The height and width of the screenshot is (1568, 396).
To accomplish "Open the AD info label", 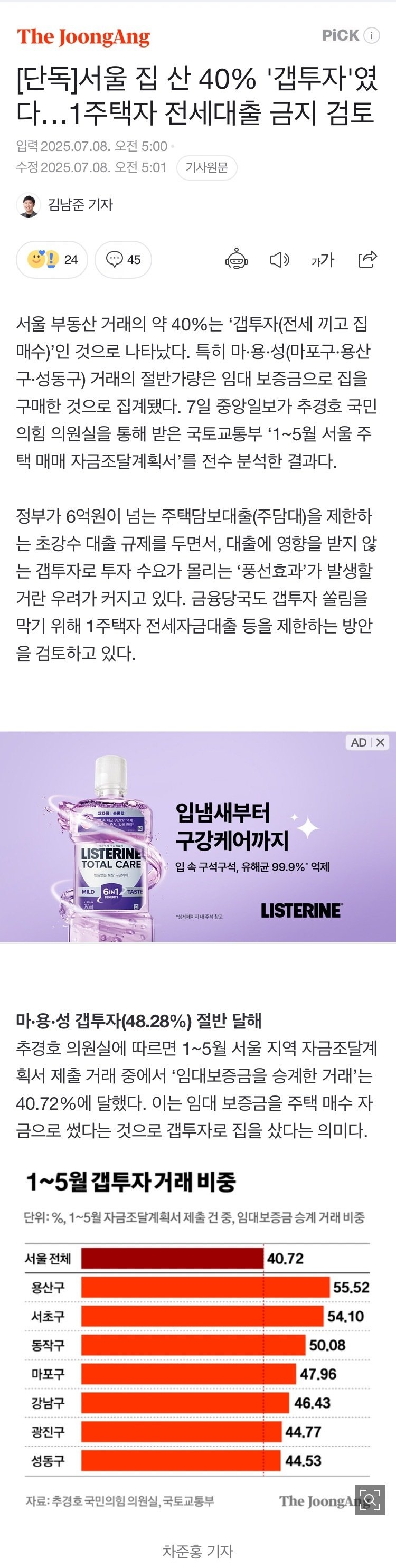I will coord(359,742).
